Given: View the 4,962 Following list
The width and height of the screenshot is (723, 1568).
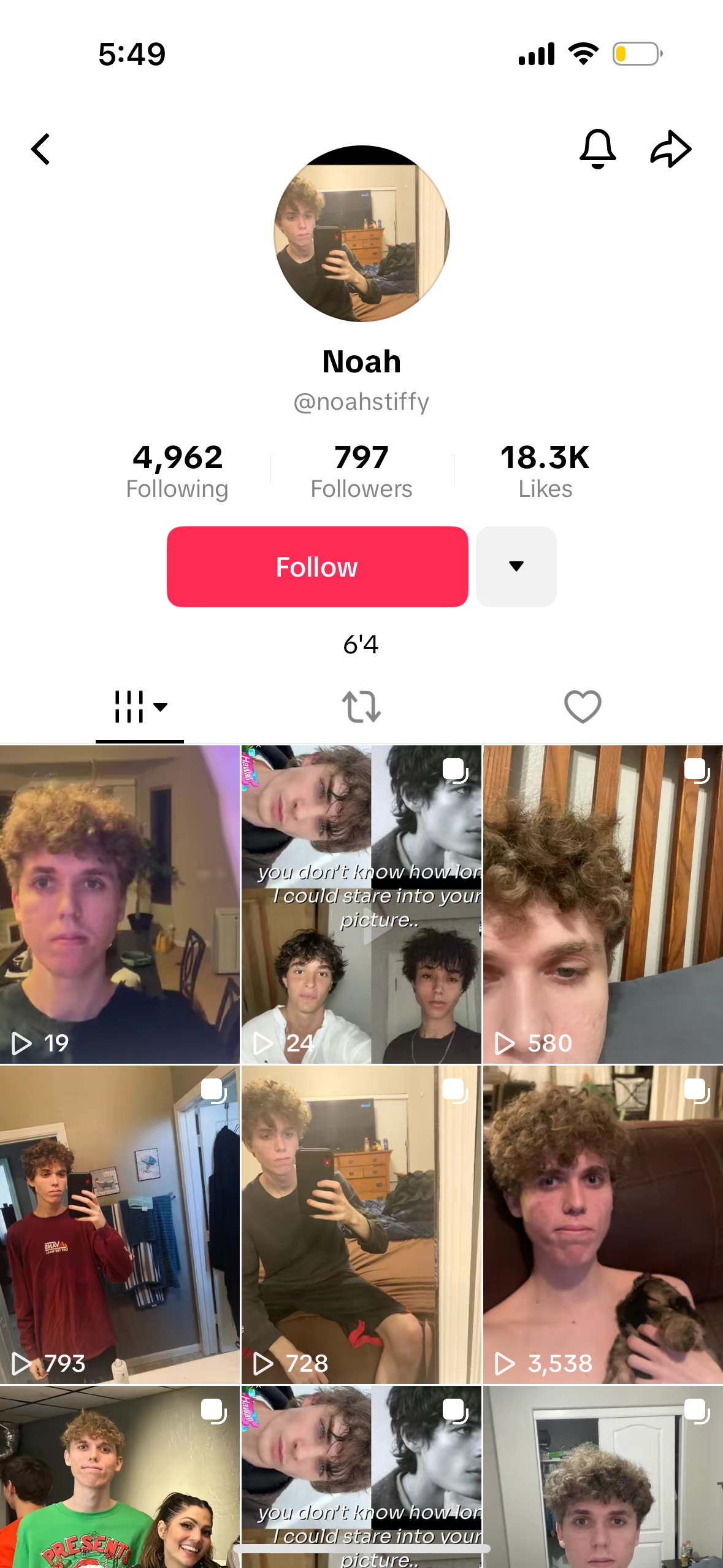Looking at the screenshot, I should click(177, 471).
